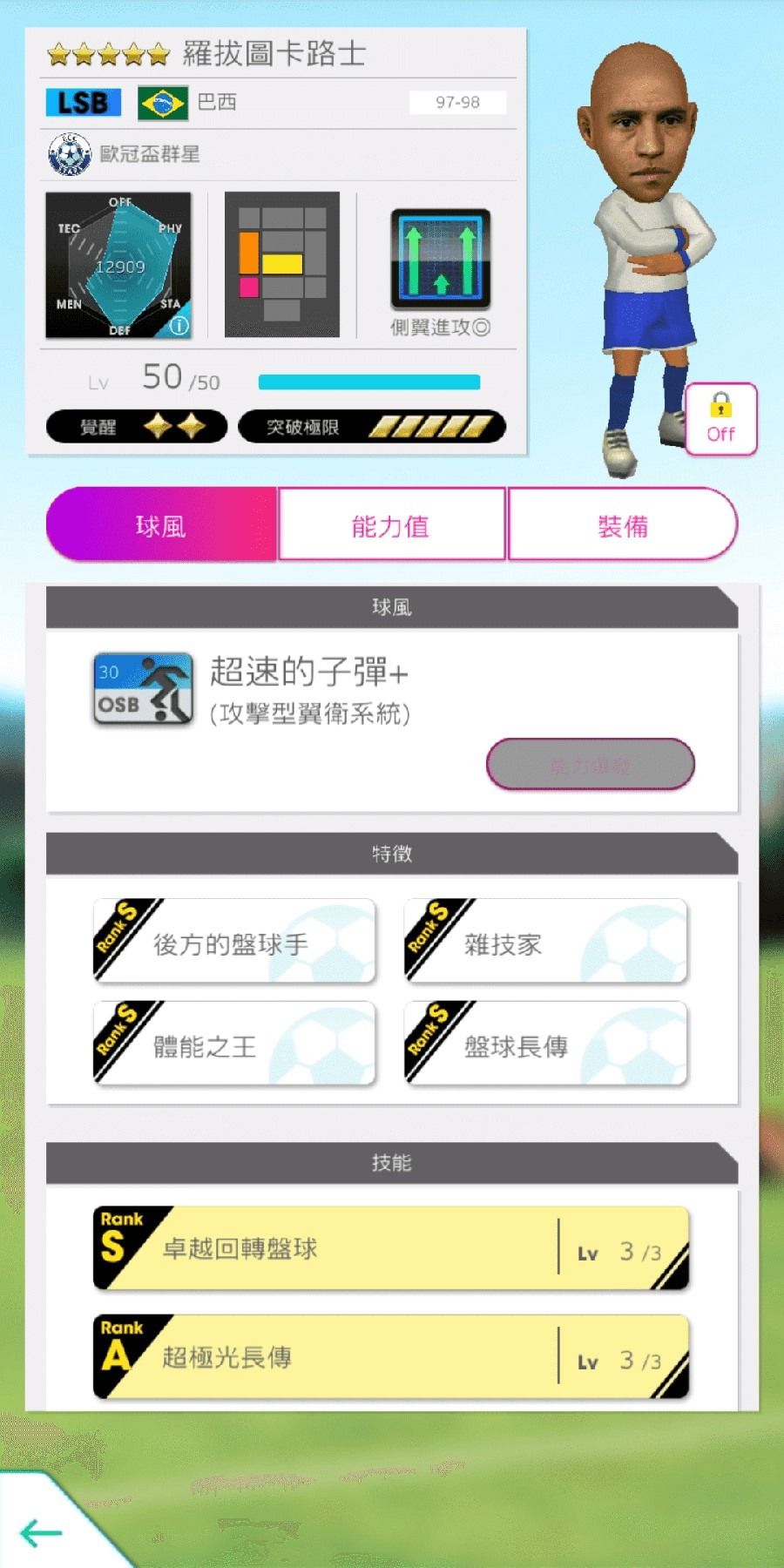Image resolution: width=784 pixels, height=1568 pixels.
Task: Go back with the arrow button
Action: coord(41,1532)
